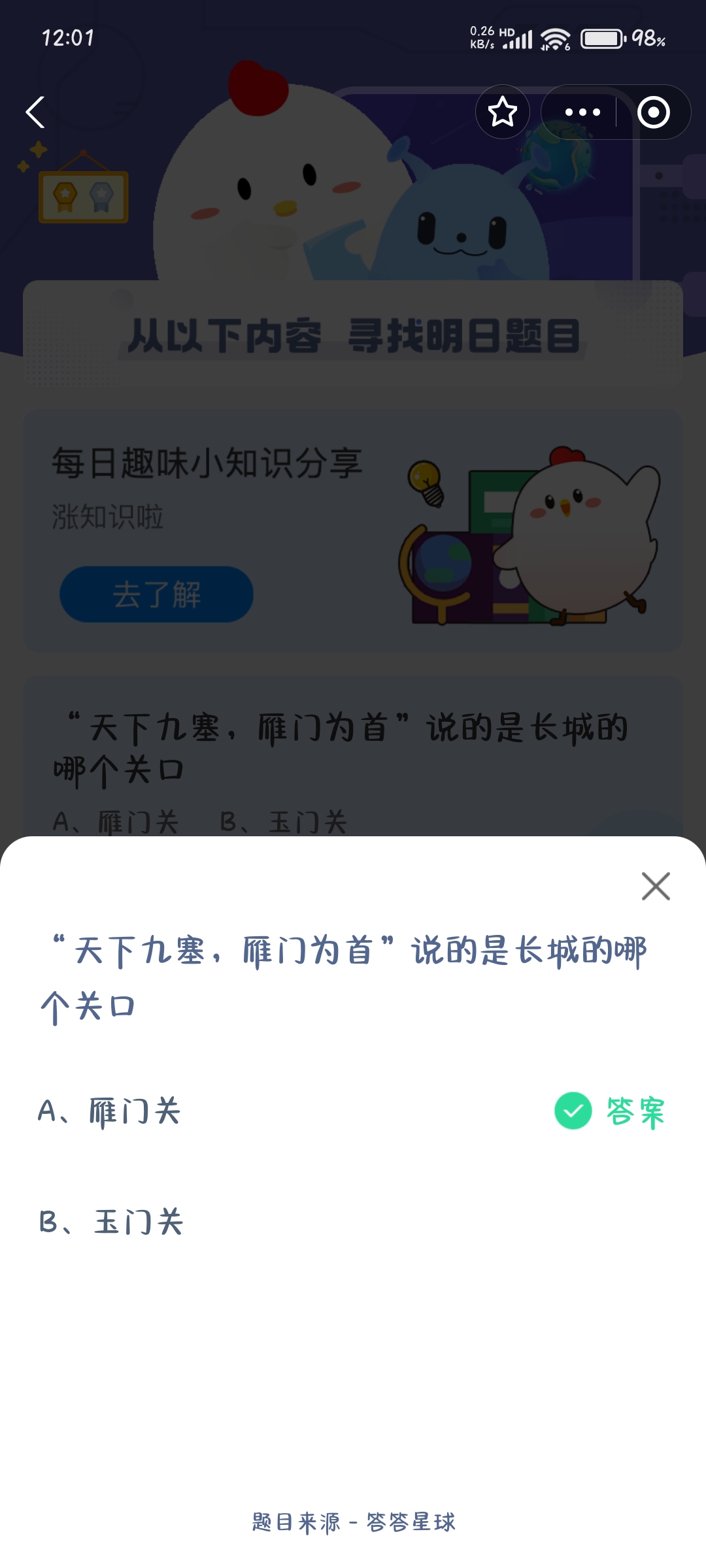This screenshot has width=706, height=1568.
Task: Close the answer popup sheet
Action: point(656,887)
